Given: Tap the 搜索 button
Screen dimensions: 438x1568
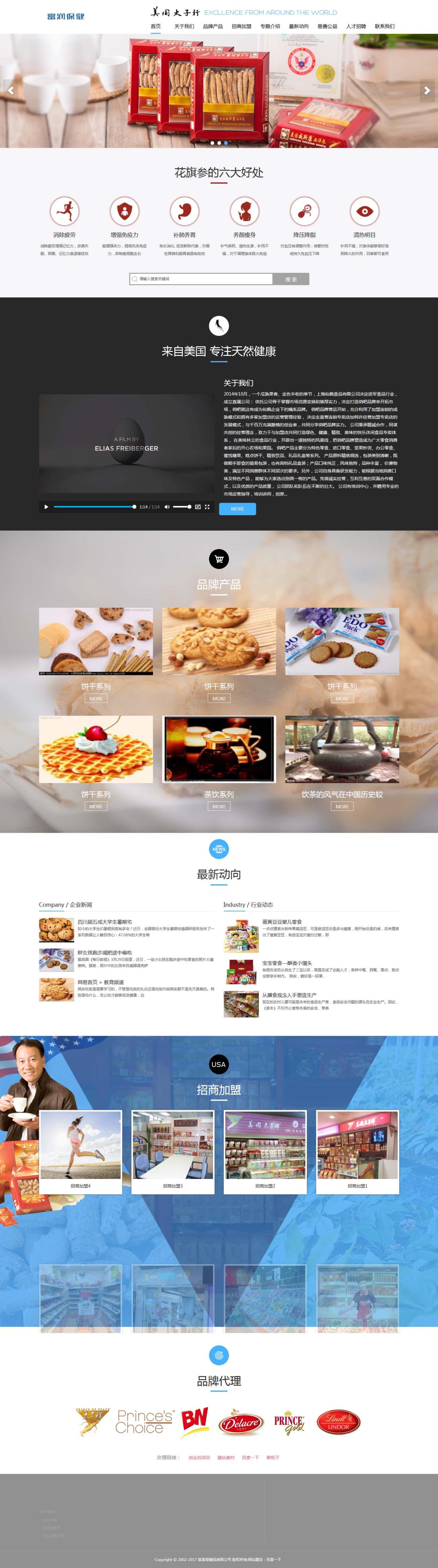Looking at the screenshot, I should click(290, 279).
